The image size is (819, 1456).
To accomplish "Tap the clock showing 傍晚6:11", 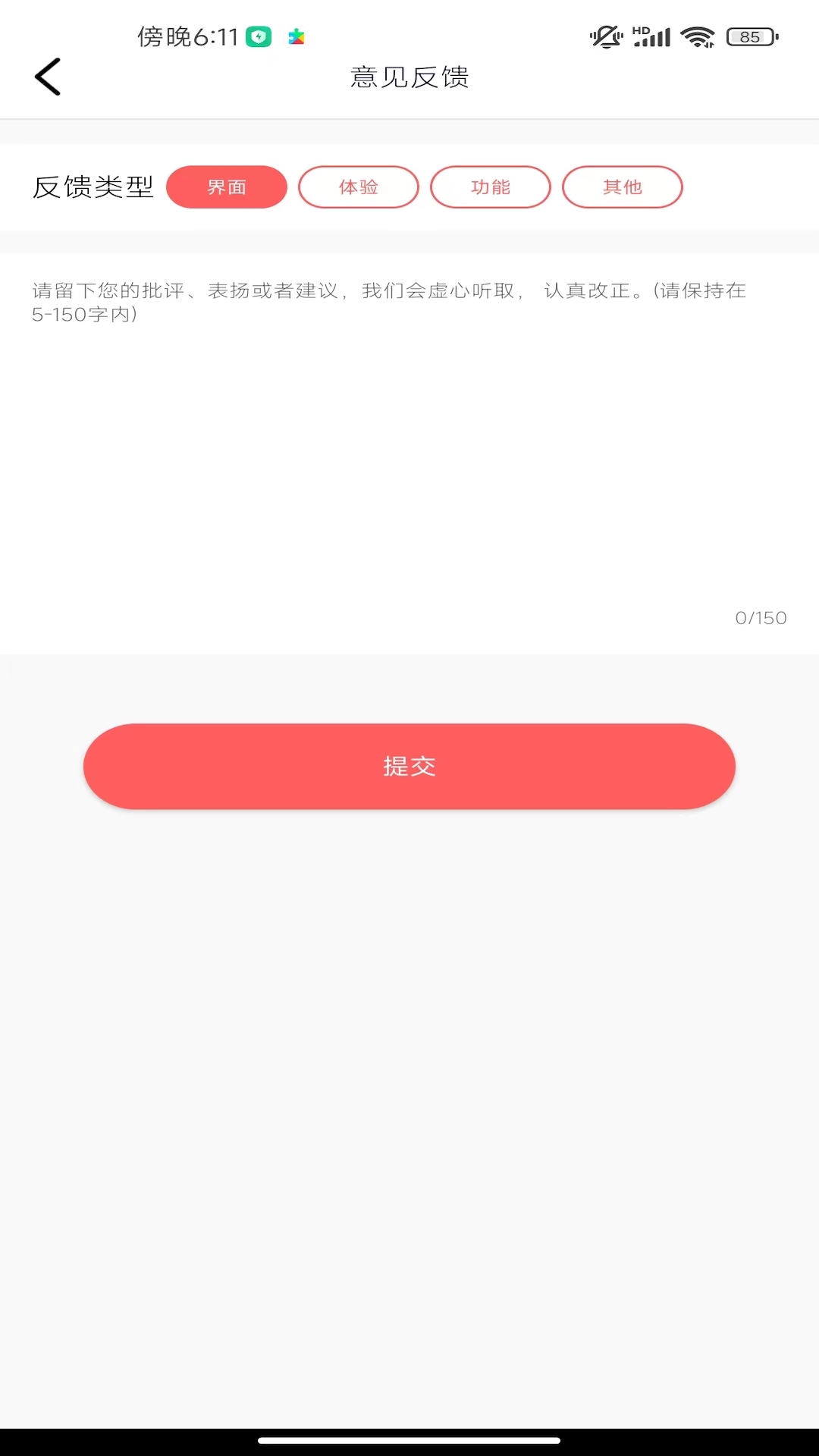I will [x=187, y=35].
